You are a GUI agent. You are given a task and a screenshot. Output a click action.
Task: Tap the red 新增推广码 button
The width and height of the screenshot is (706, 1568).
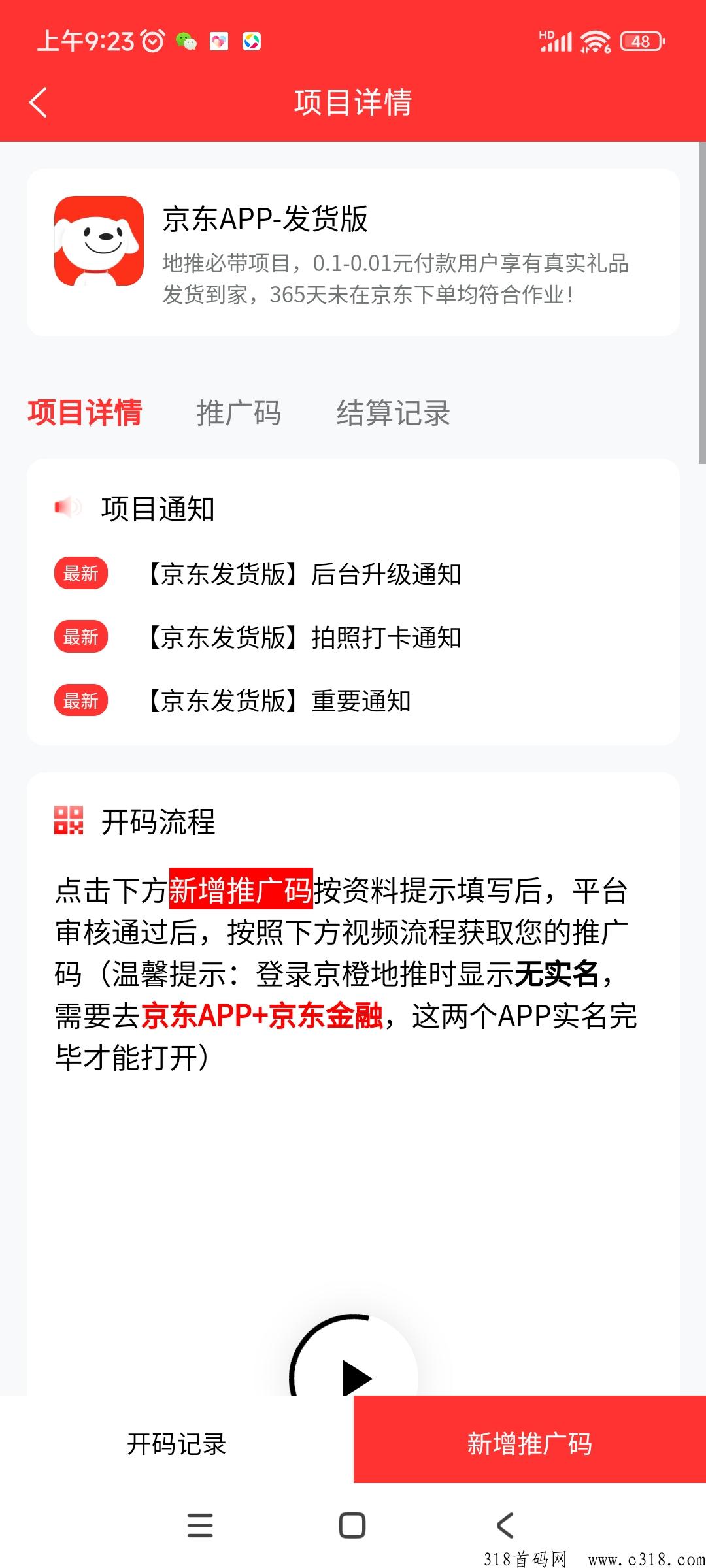pyautogui.click(x=529, y=1444)
